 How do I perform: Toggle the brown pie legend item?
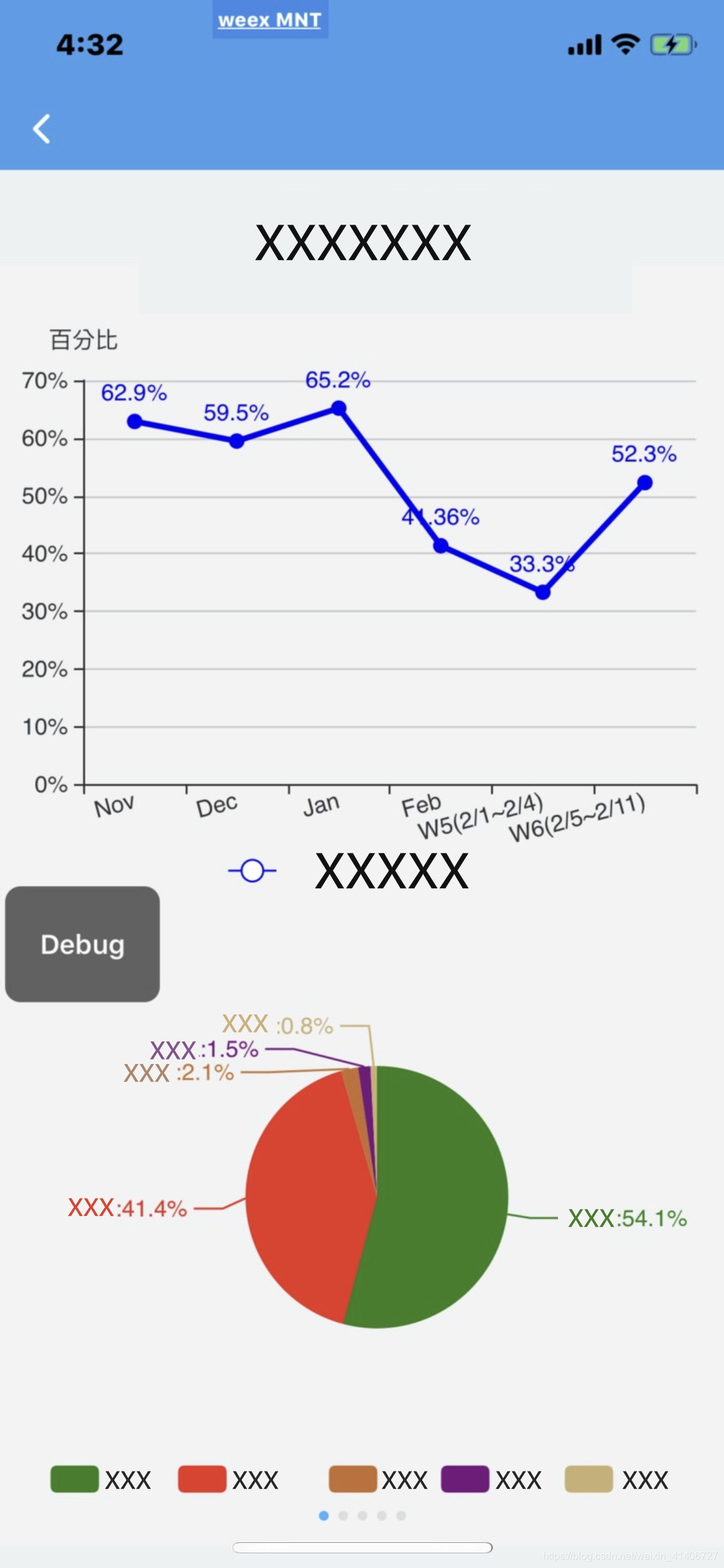click(x=378, y=1479)
